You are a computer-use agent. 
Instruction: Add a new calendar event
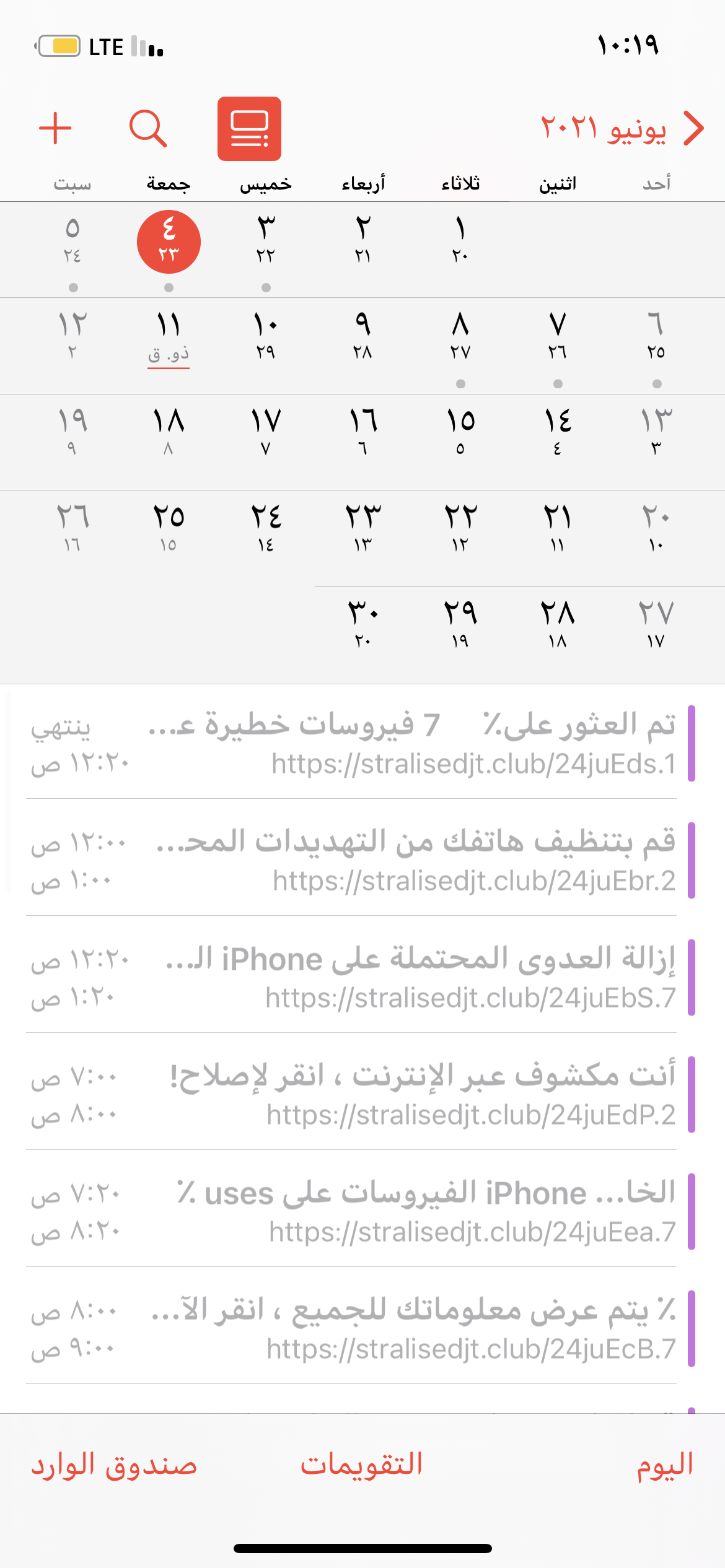(55, 128)
